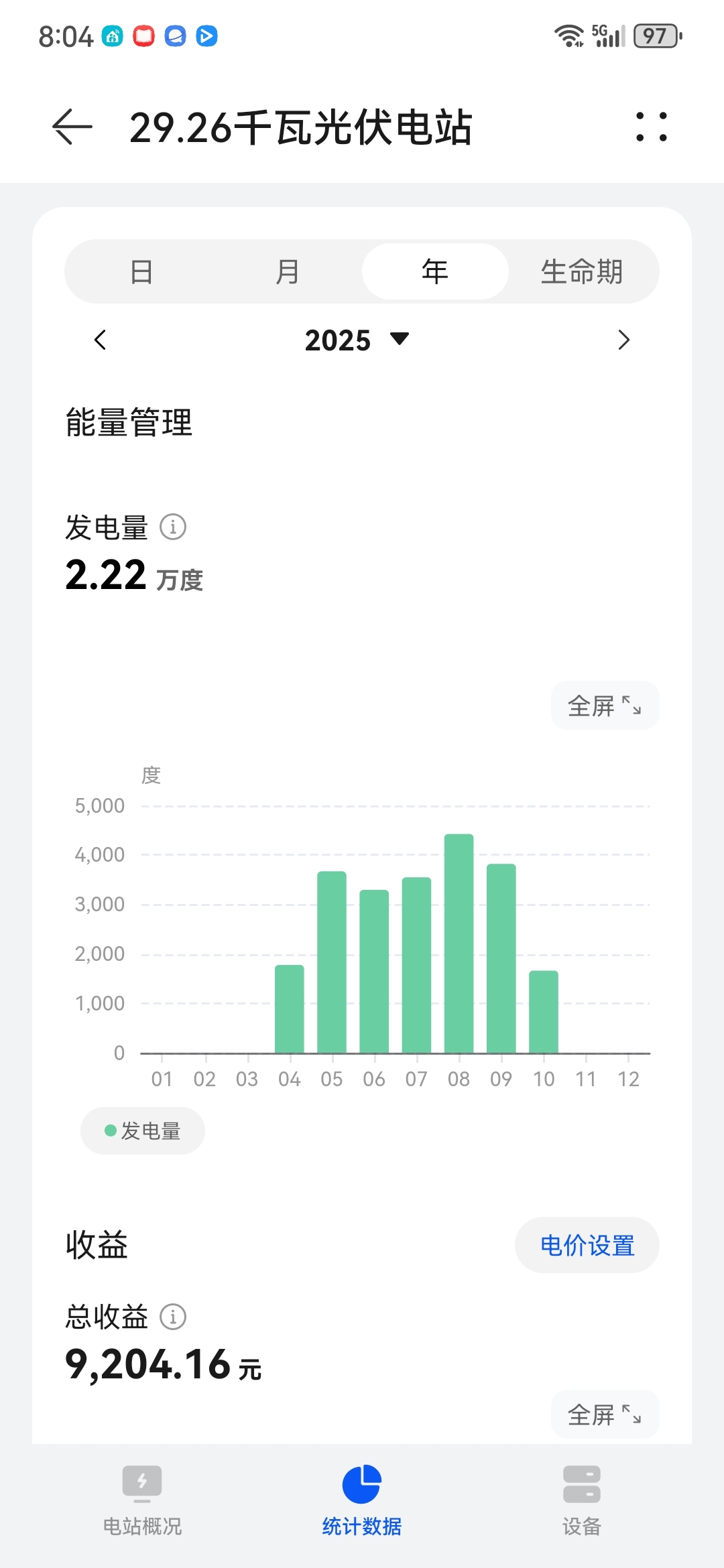
Task: Switch to the 生命期 view
Action: [x=582, y=271]
